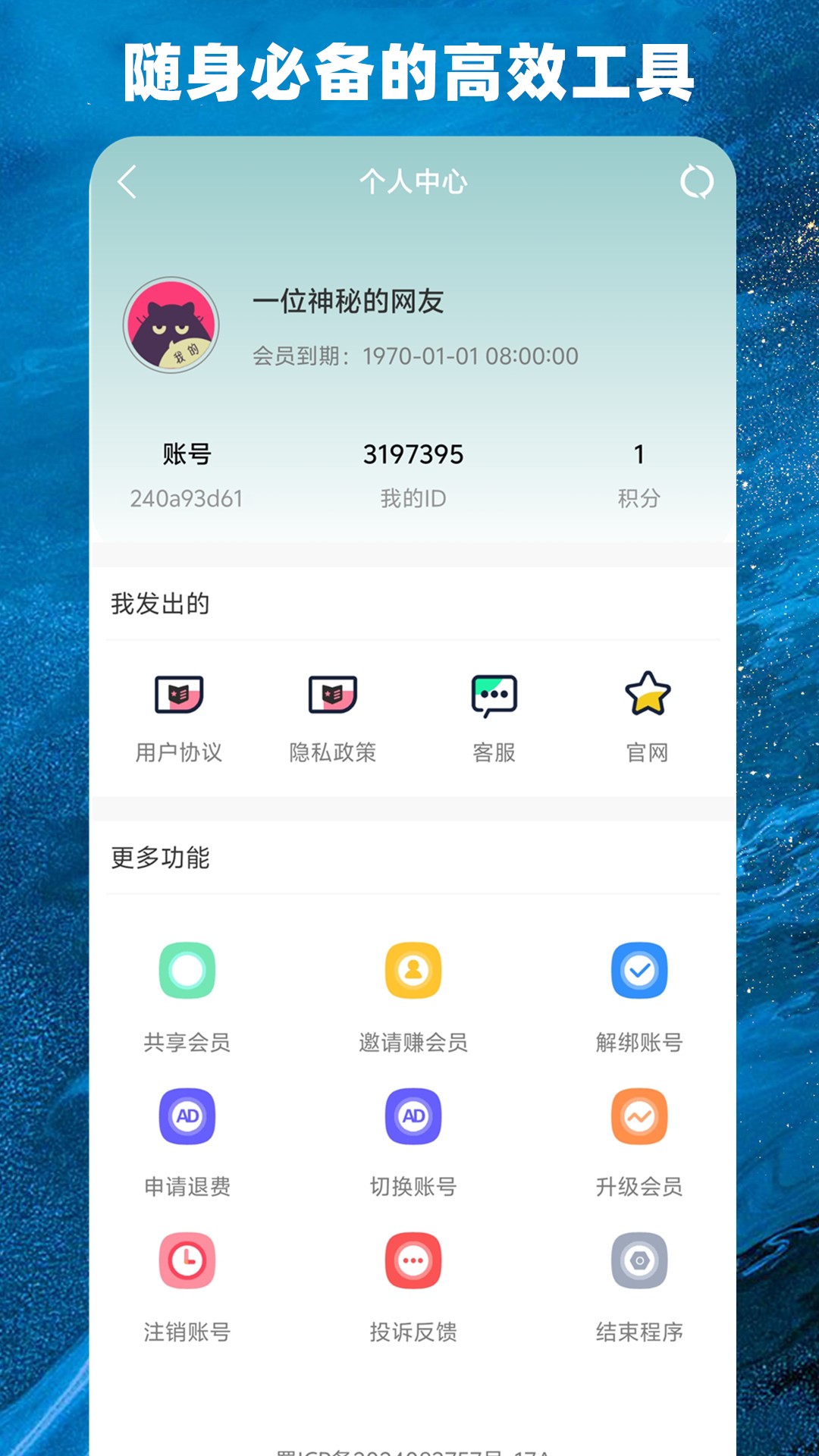Open the cat avatar profile picture

pos(172,325)
